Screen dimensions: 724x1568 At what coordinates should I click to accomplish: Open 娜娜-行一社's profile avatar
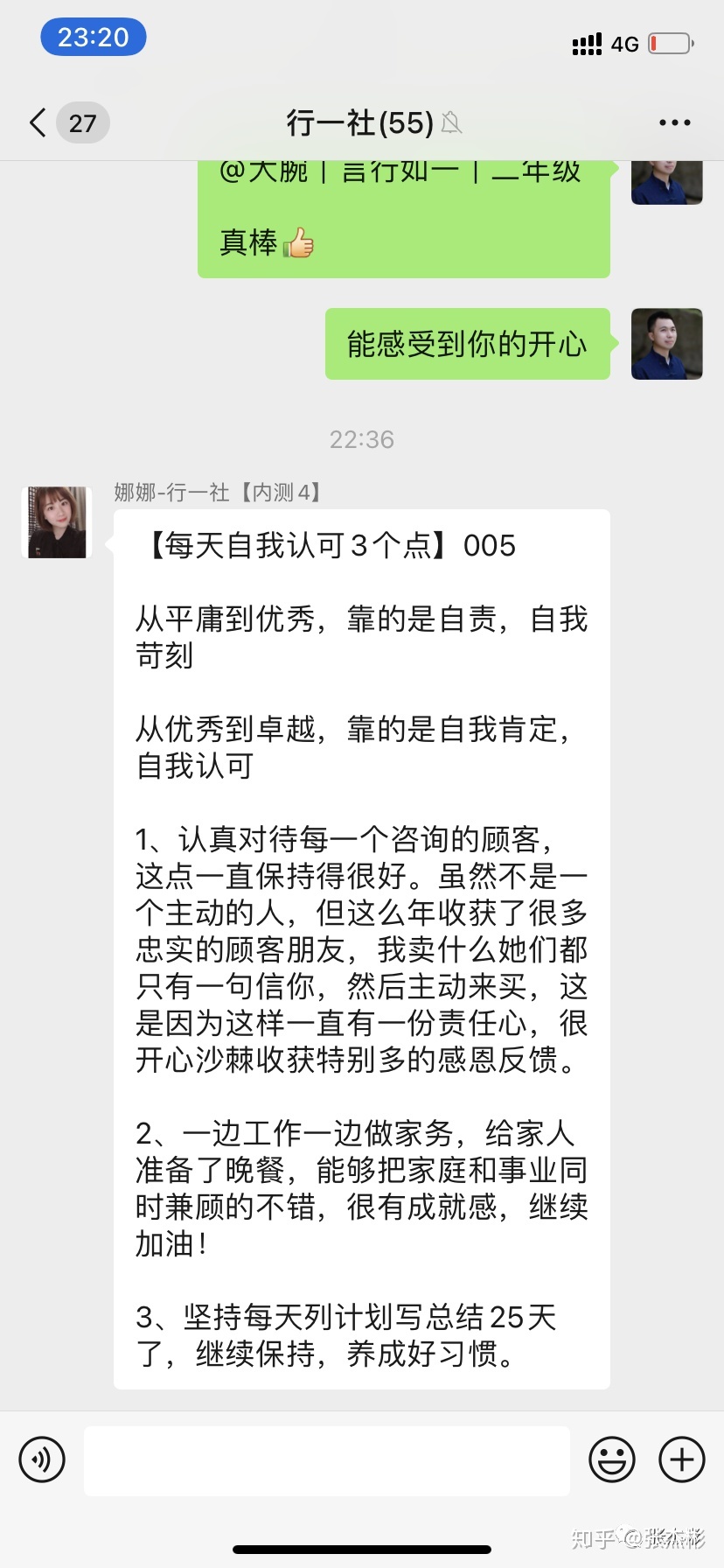tap(57, 522)
